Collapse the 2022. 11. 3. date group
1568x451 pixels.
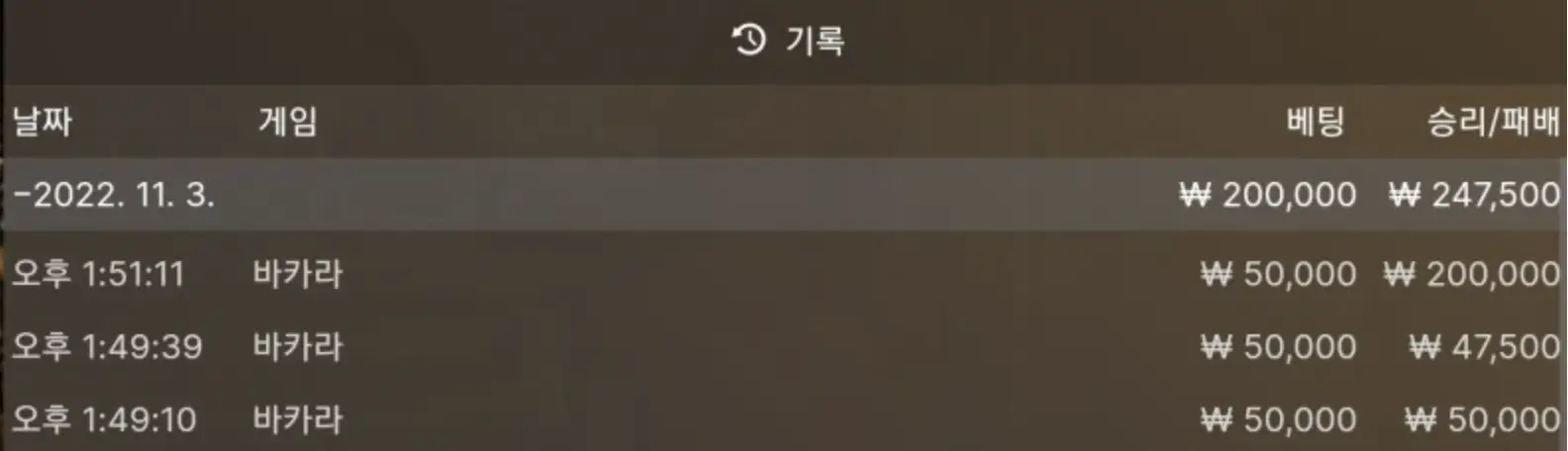pos(113,195)
